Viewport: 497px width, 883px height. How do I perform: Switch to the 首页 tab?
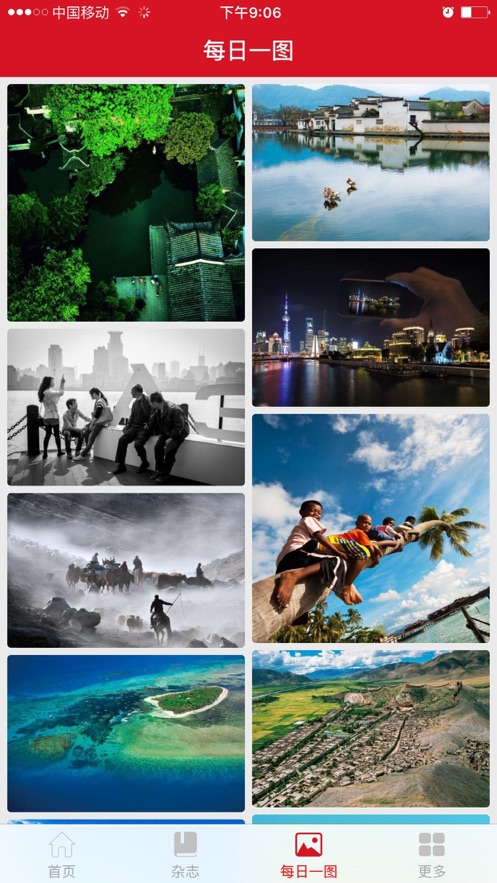[62, 855]
